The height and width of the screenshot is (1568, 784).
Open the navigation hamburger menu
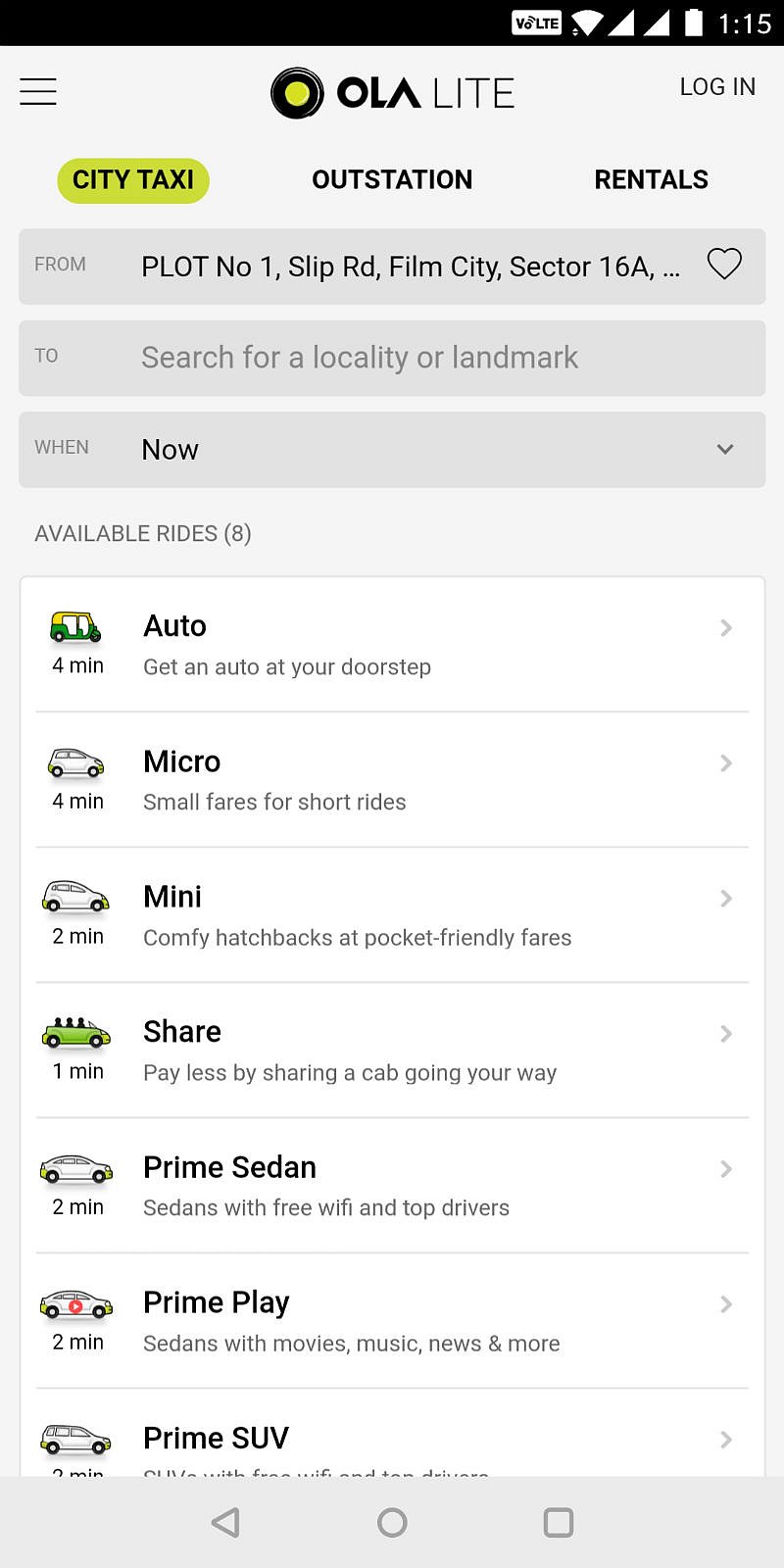pos(37,90)
